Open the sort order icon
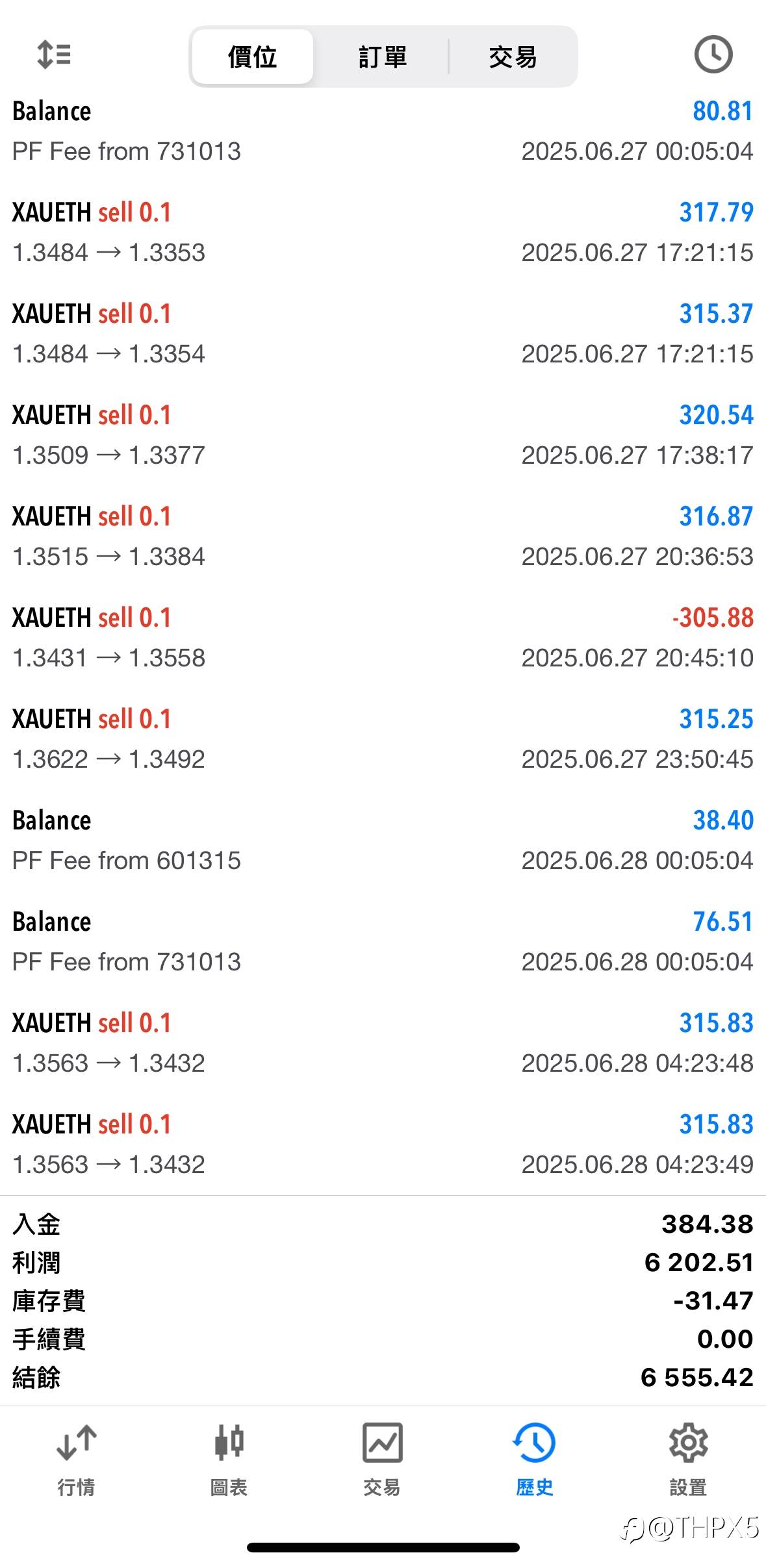 tap(54, 55)
